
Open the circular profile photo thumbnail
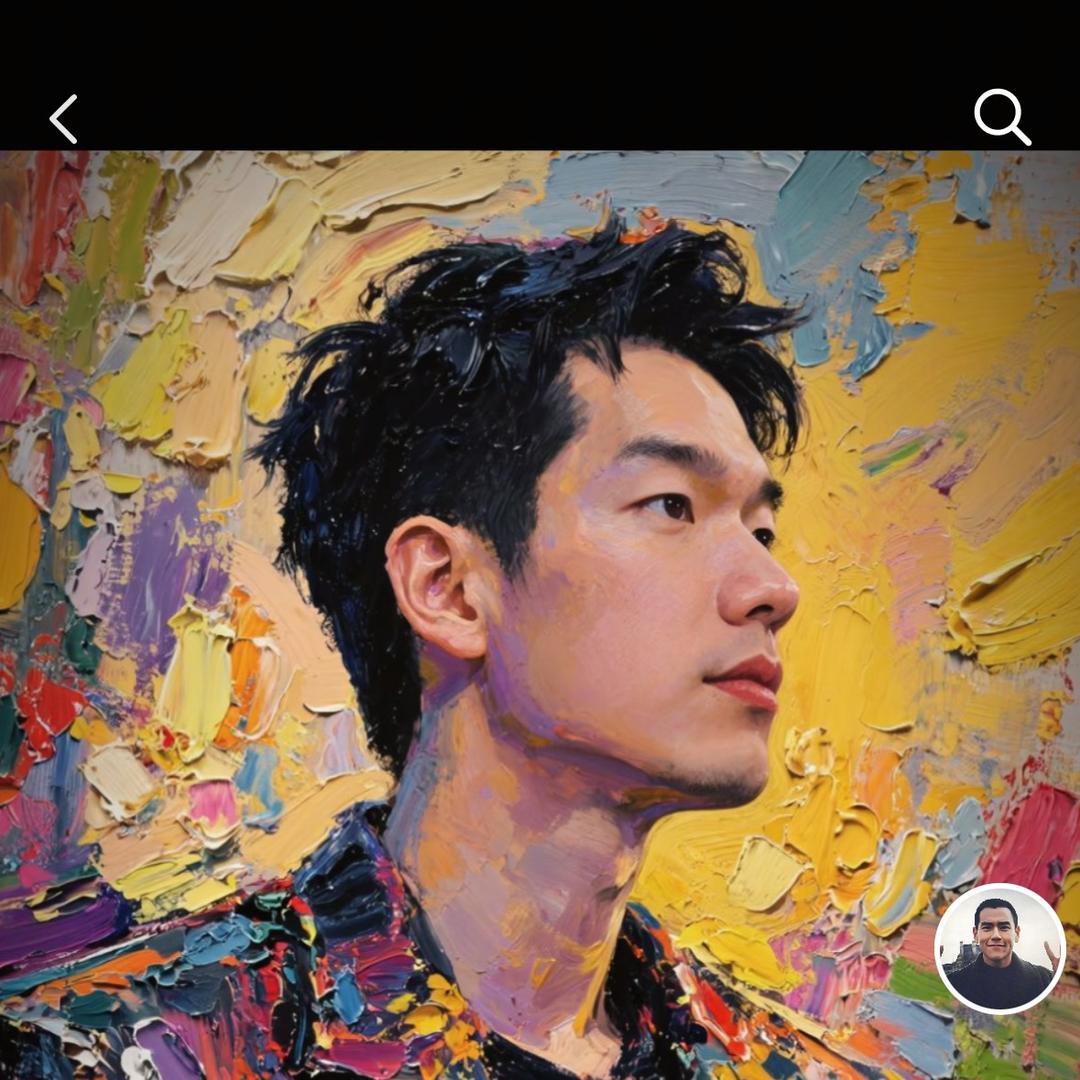coord(1000,949)
